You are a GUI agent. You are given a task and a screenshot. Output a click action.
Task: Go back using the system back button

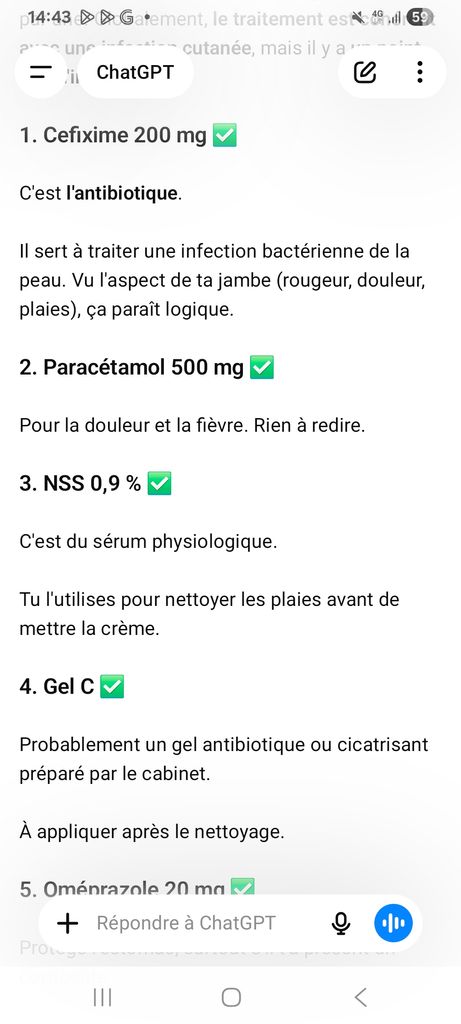360,997
